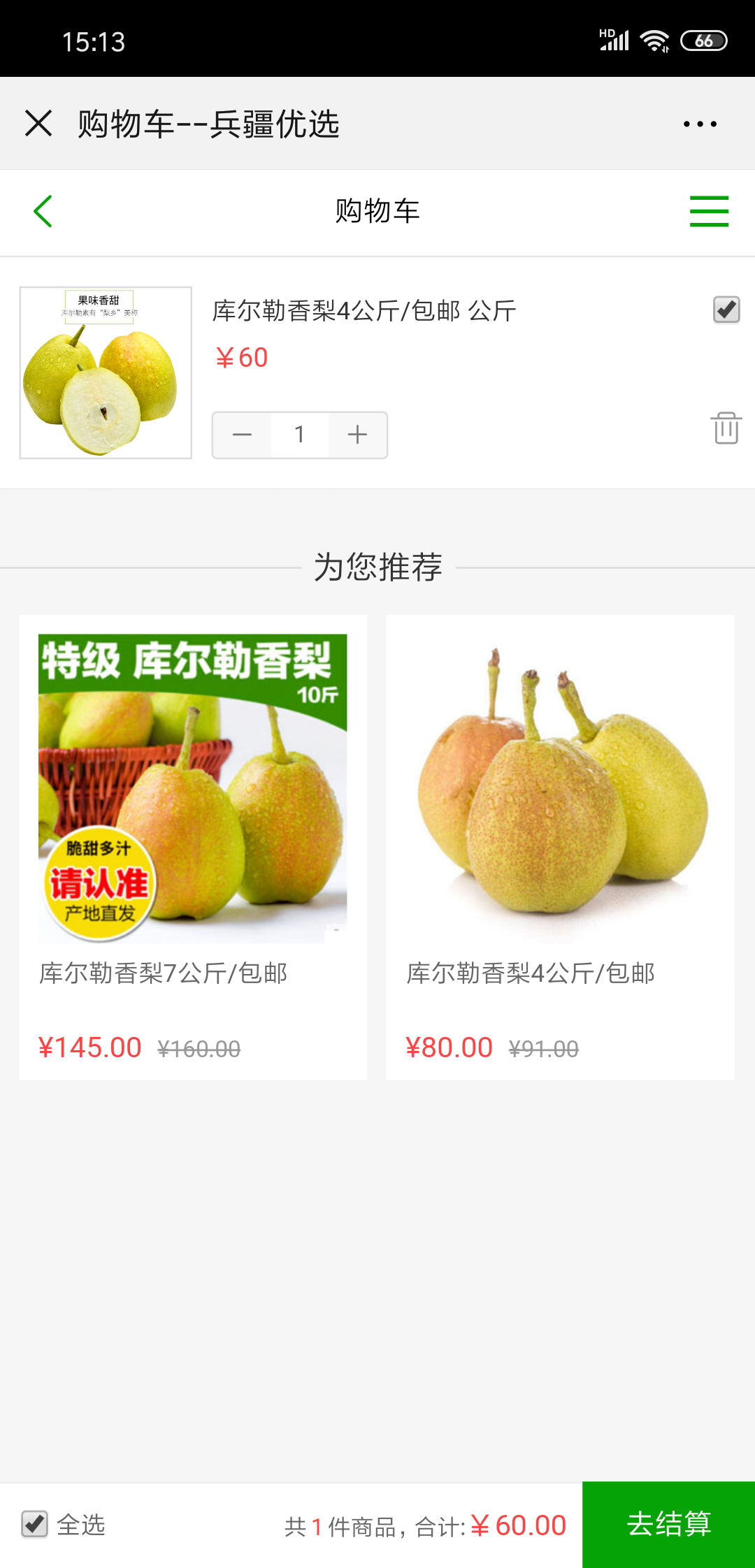Image resolution: width=755 pixels, height=1568 pixels.
Task: Open the three-dot overflow menu
Action: coord(700,124)
